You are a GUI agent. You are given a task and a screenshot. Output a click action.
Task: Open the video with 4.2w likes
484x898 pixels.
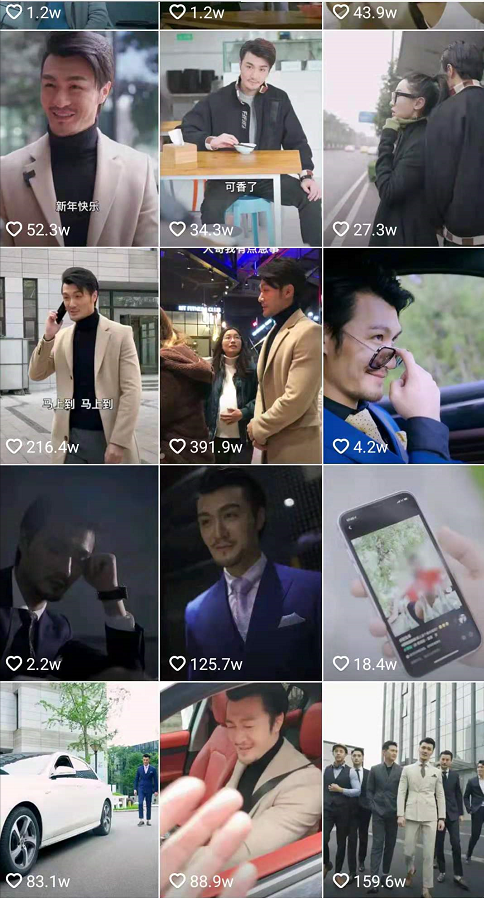[404, 356]
